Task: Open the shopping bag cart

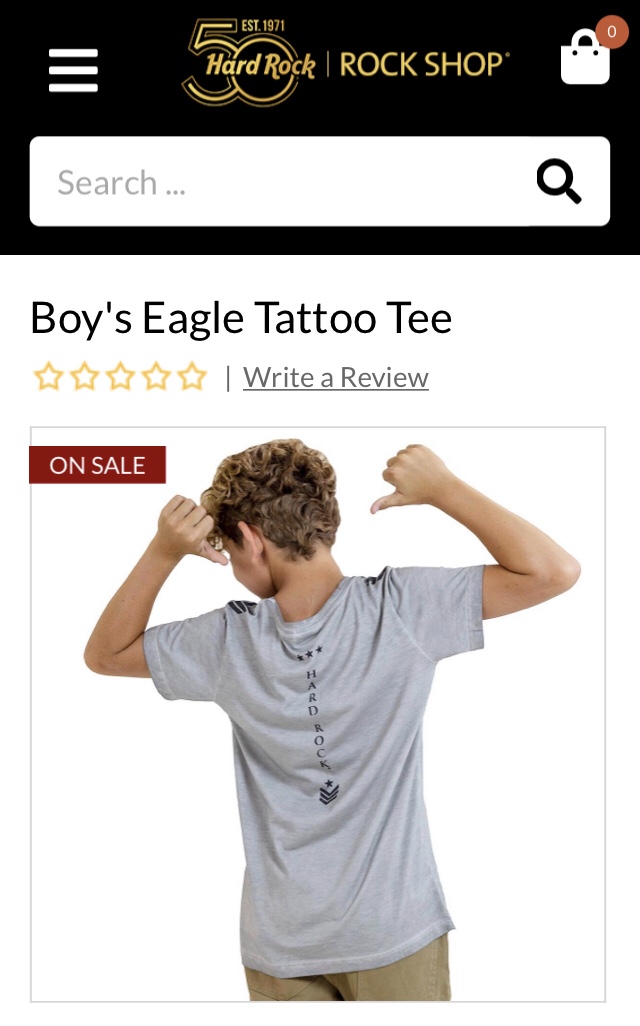Action: click(x=586, y=58)
